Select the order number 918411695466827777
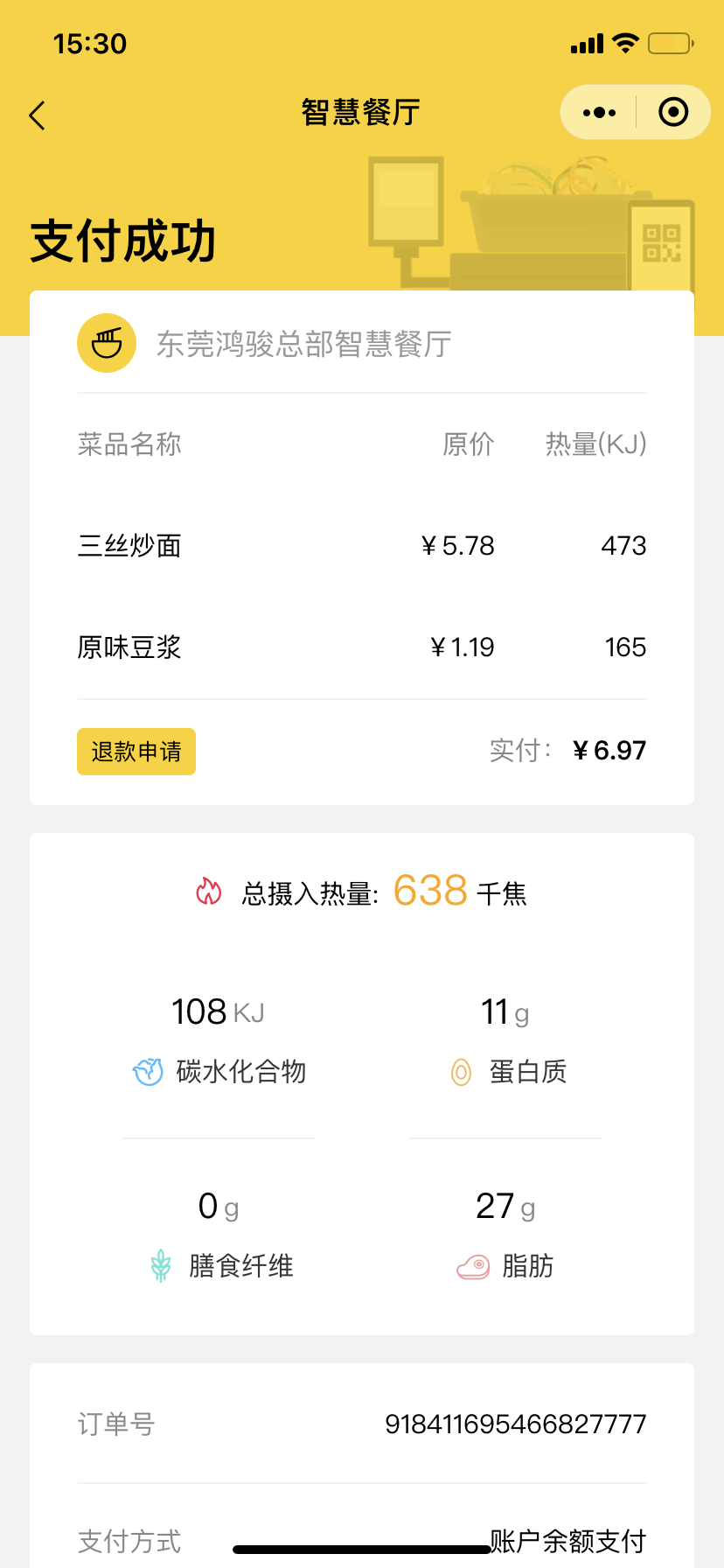 (516, 1424)
